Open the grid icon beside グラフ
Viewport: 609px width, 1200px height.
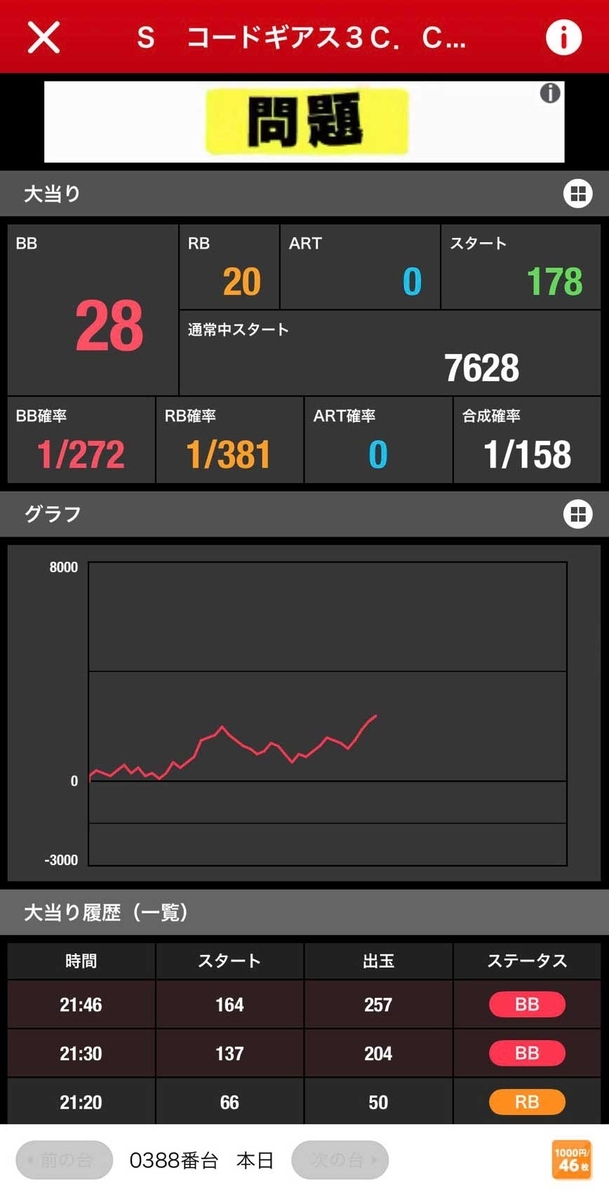pyautogui.click(x=577, y=514)
